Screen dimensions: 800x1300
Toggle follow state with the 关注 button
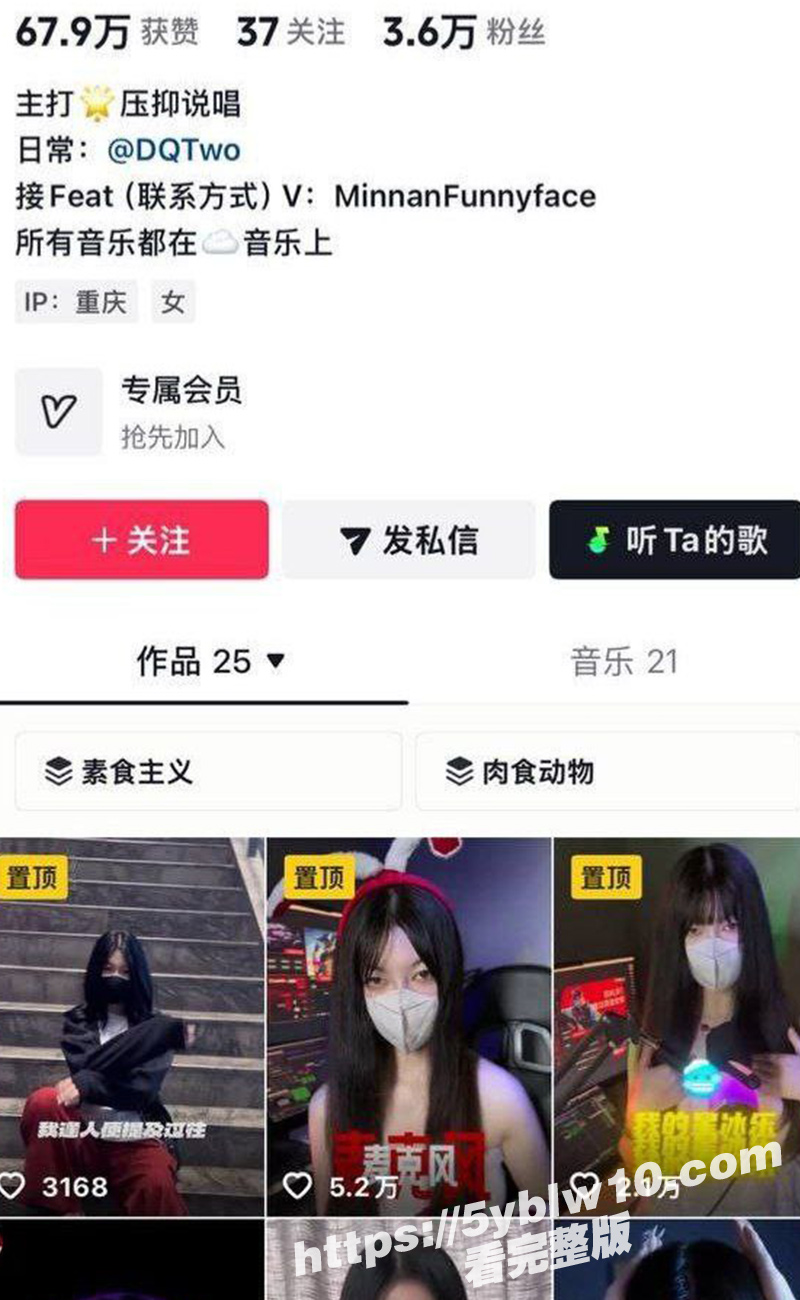(139, 540)
